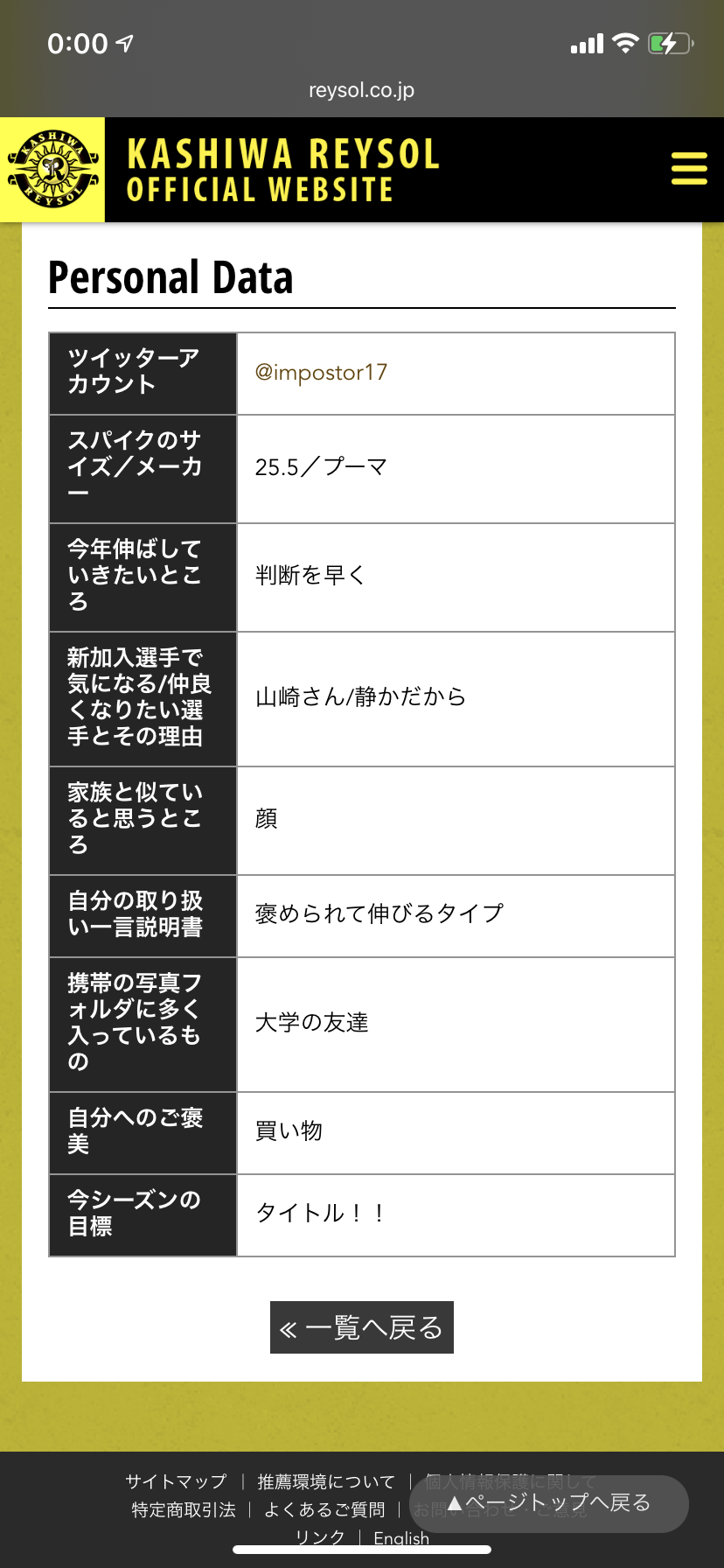Jump back up with ページトップへ戻る

pos(549,1503)
